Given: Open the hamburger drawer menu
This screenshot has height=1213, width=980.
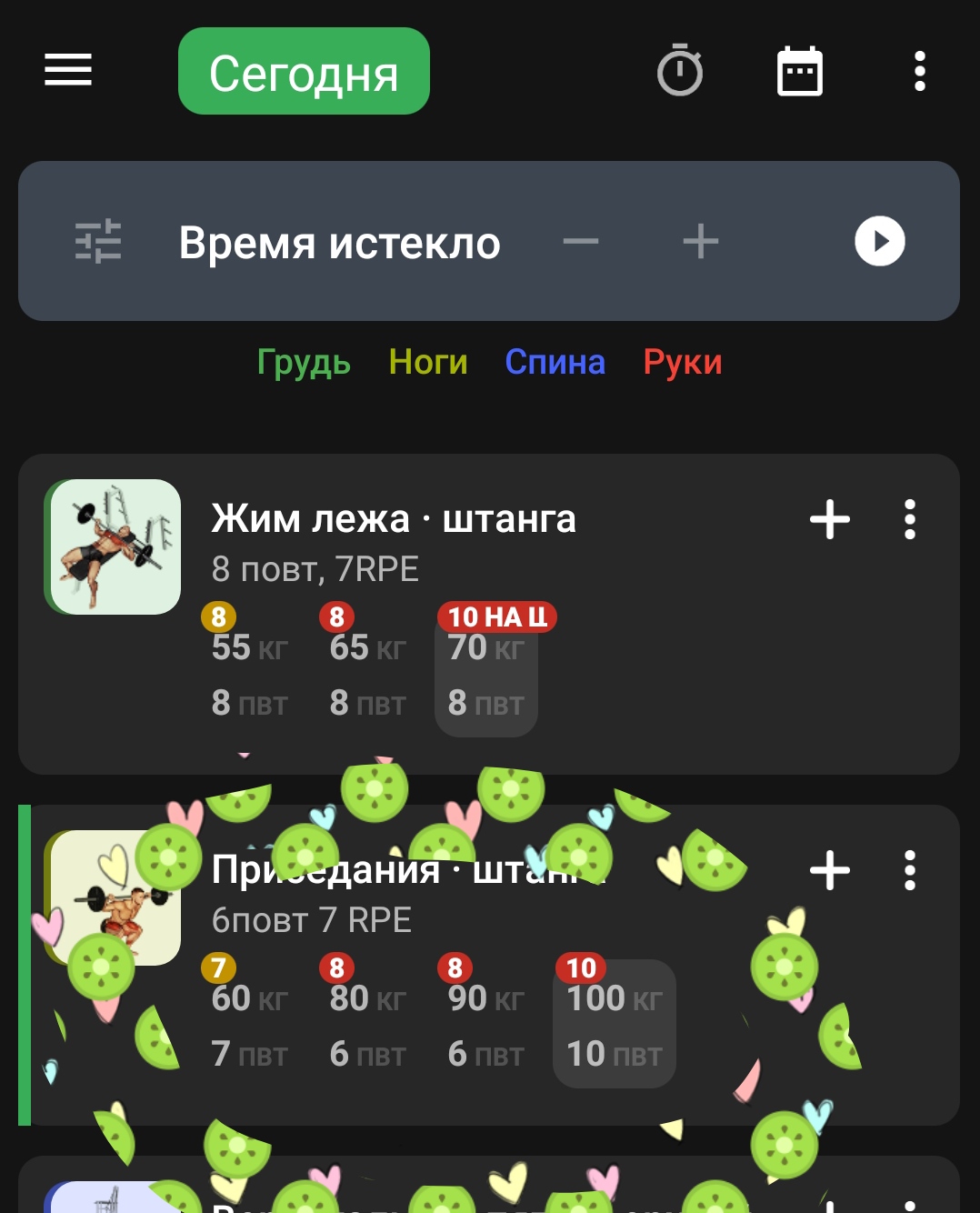Looking at the screenshot, I should (68, 70).
